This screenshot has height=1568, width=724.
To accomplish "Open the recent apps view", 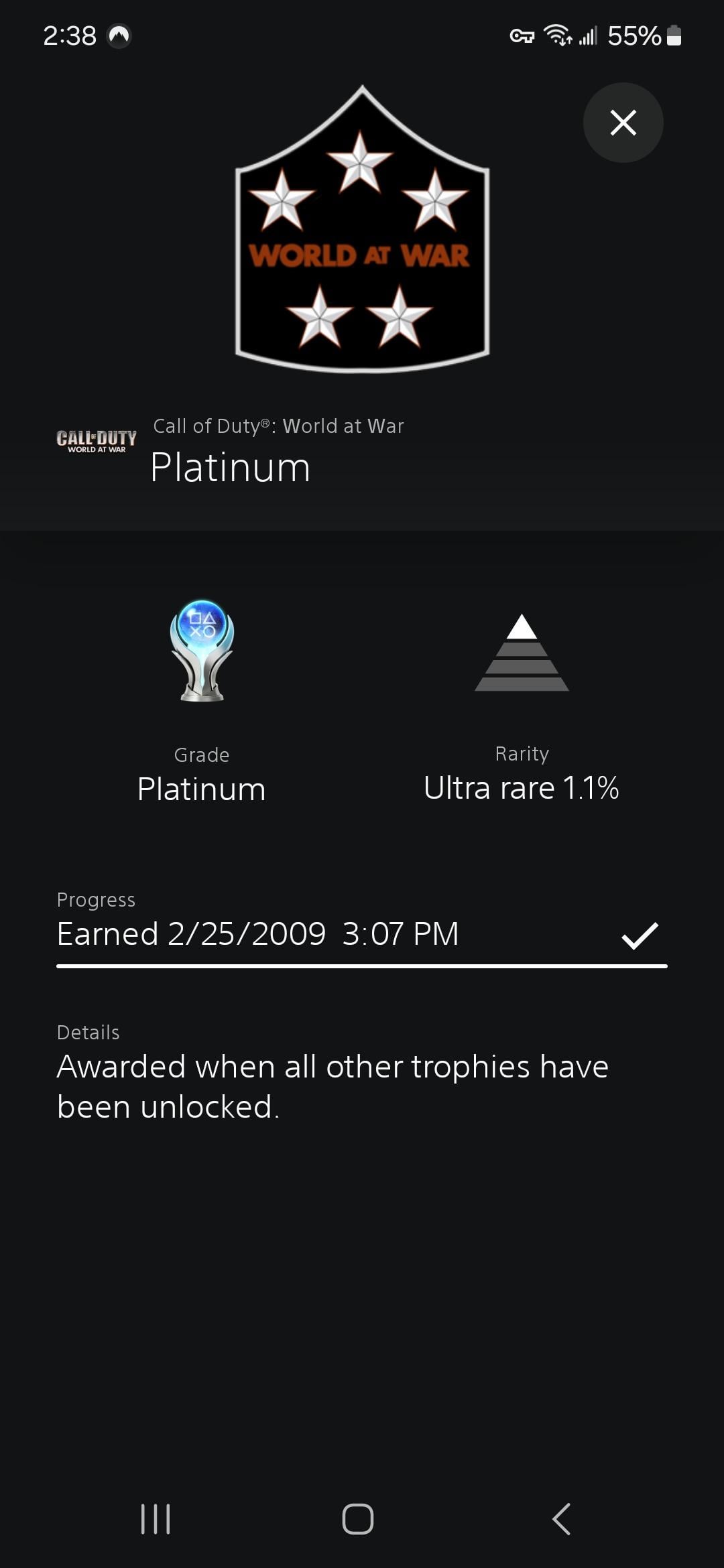I will (x=156, y=1518).
